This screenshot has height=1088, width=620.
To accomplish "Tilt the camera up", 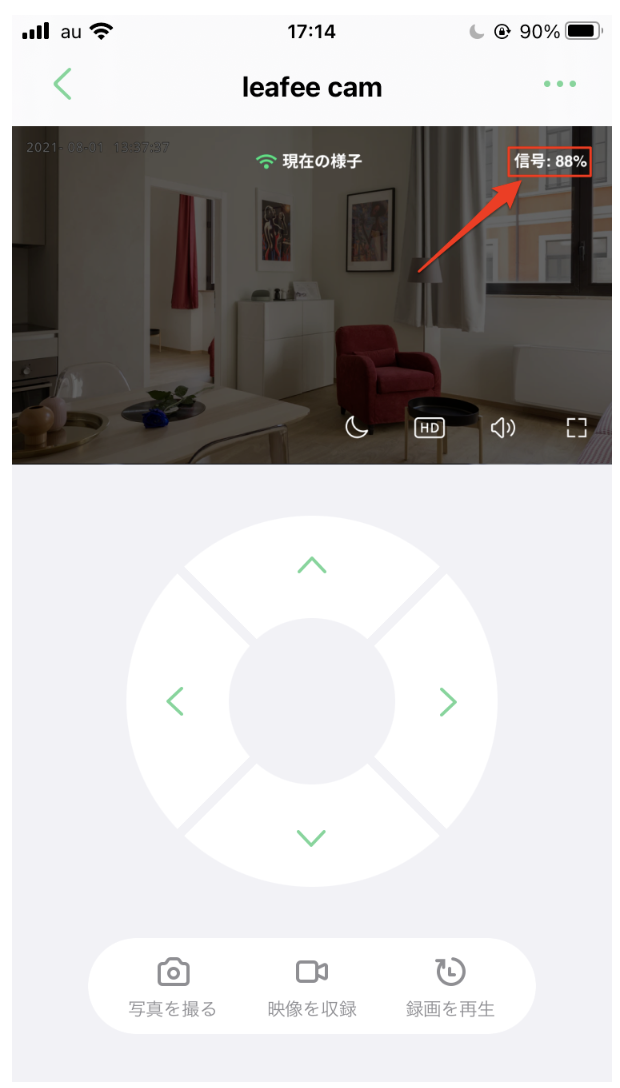I will click(x=312, y=565).
